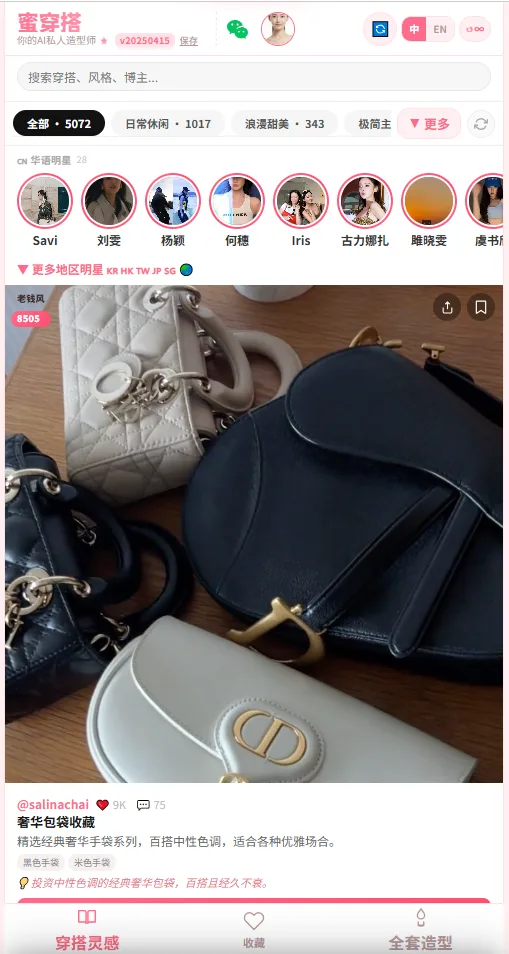
Task: Open 刘雯's celebrity profile
Action: [109, 211]
